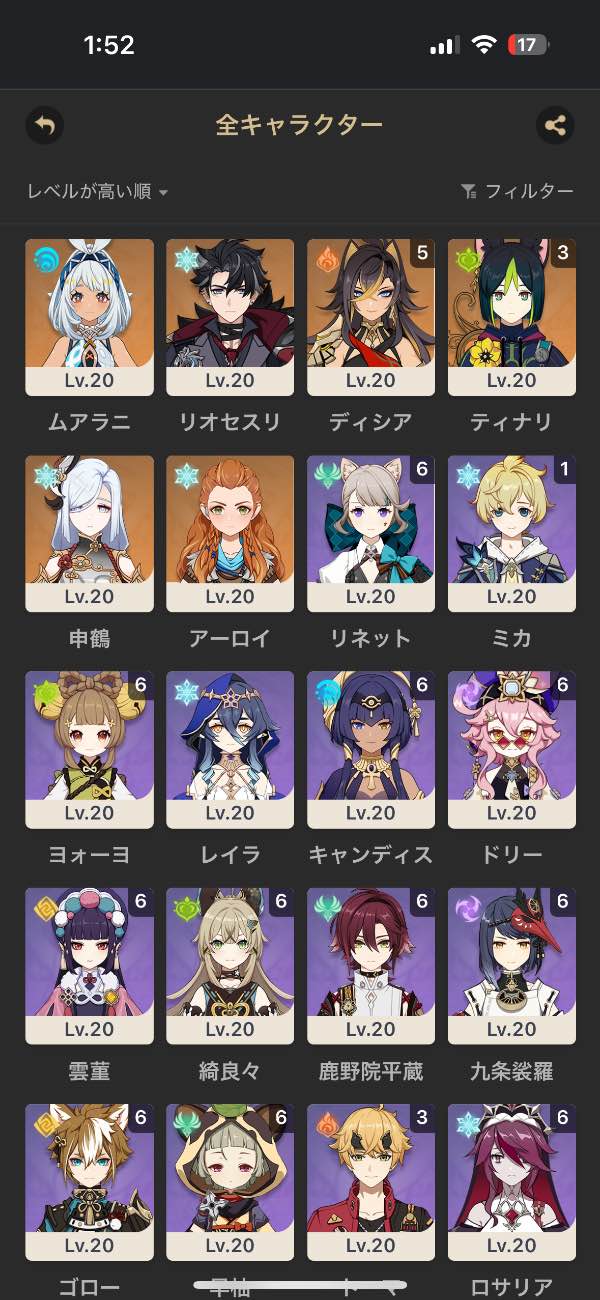View 鹿野院平蔵 character details
Image resolution: width=600 pixels, height=1300 pixels.
click(371, 965)
